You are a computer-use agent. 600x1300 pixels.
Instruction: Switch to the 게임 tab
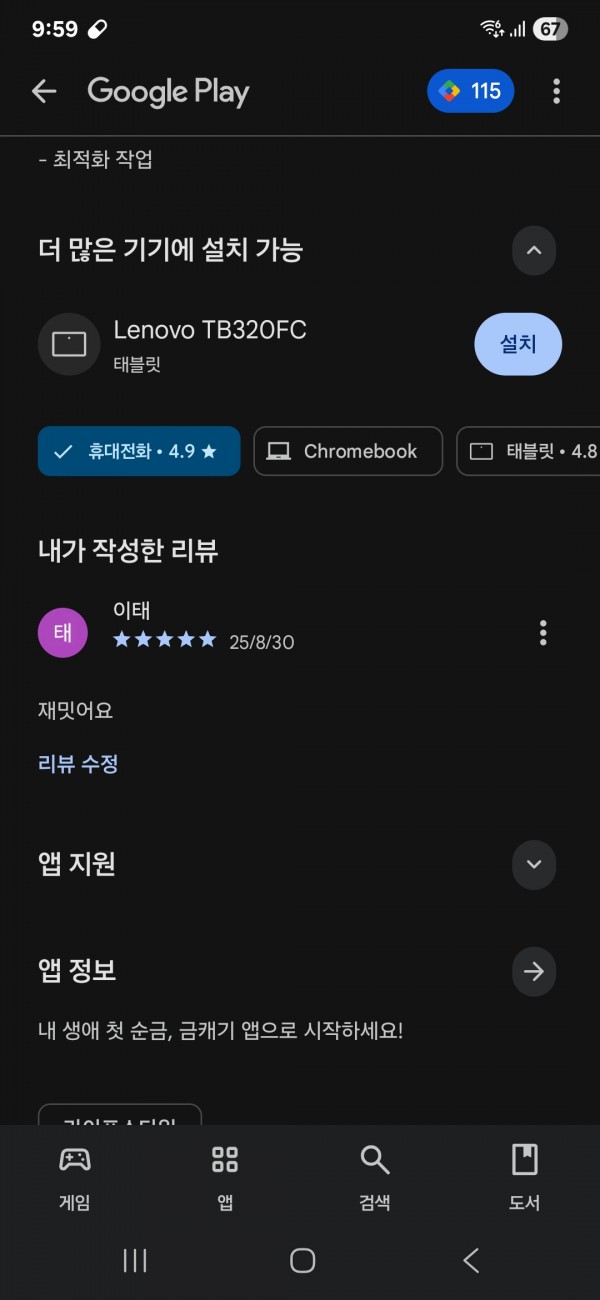pyautogui.click(x=75, y=1178)
